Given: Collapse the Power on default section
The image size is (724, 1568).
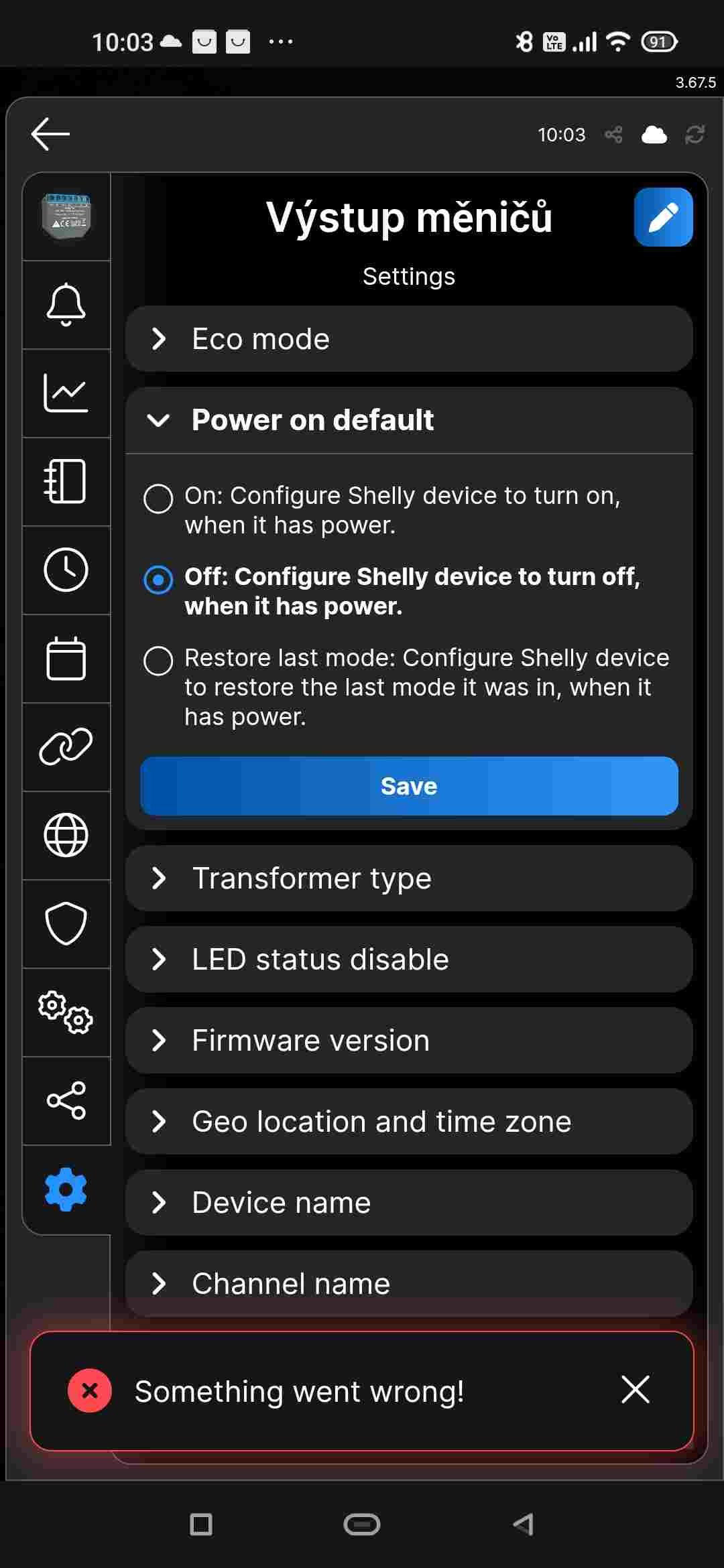Looking at the screenshot, I should point(408,420).
